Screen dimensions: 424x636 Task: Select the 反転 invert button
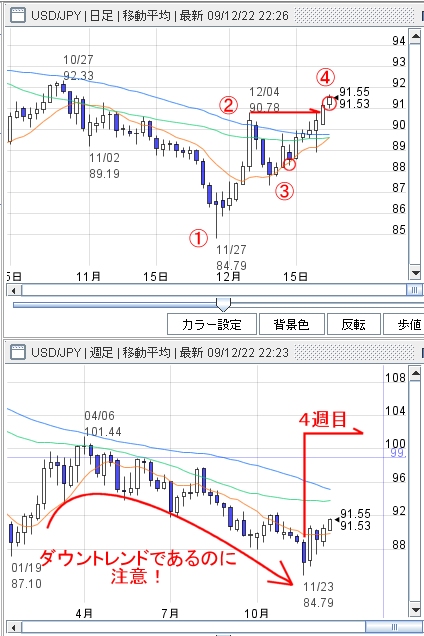coord(353,324)
